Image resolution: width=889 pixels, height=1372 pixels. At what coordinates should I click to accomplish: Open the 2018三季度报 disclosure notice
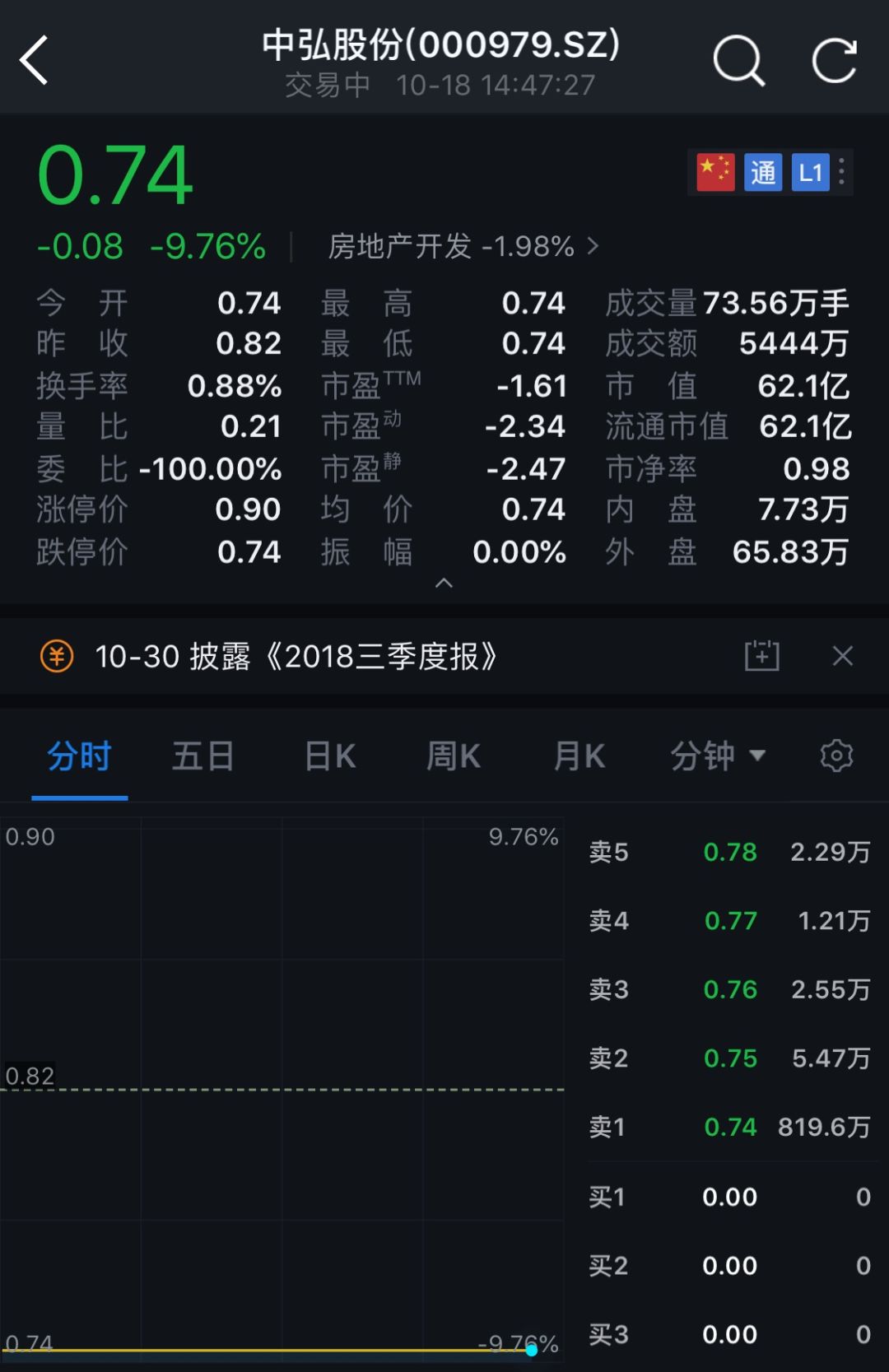tap(296, 657)
